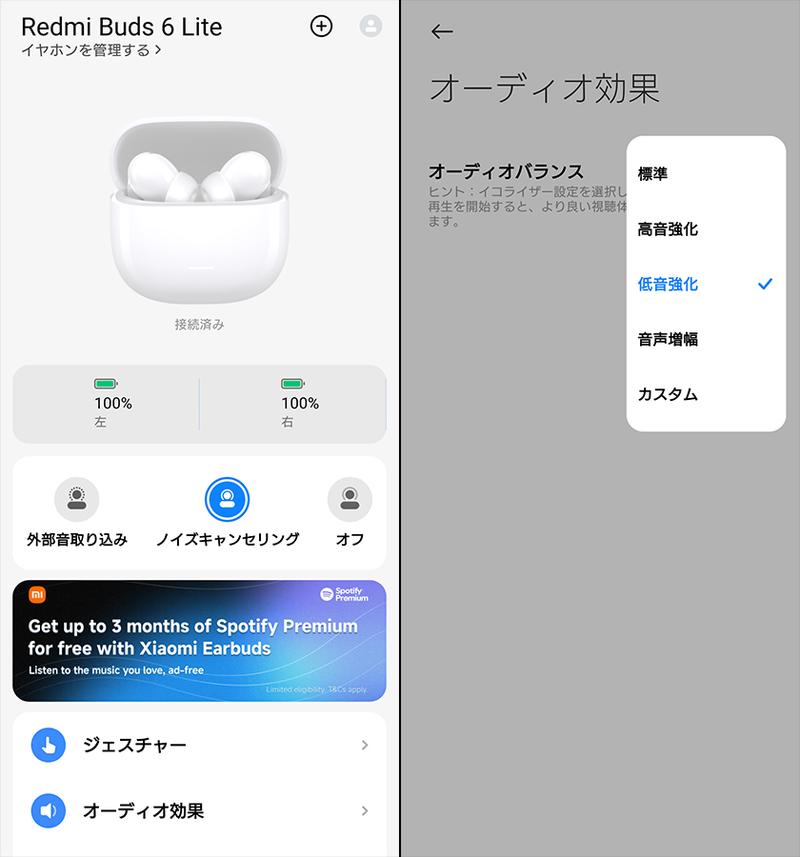Enable the 標準 audio balance option
The height and width of the screenshot is (857, 800).
pos(655,172)
